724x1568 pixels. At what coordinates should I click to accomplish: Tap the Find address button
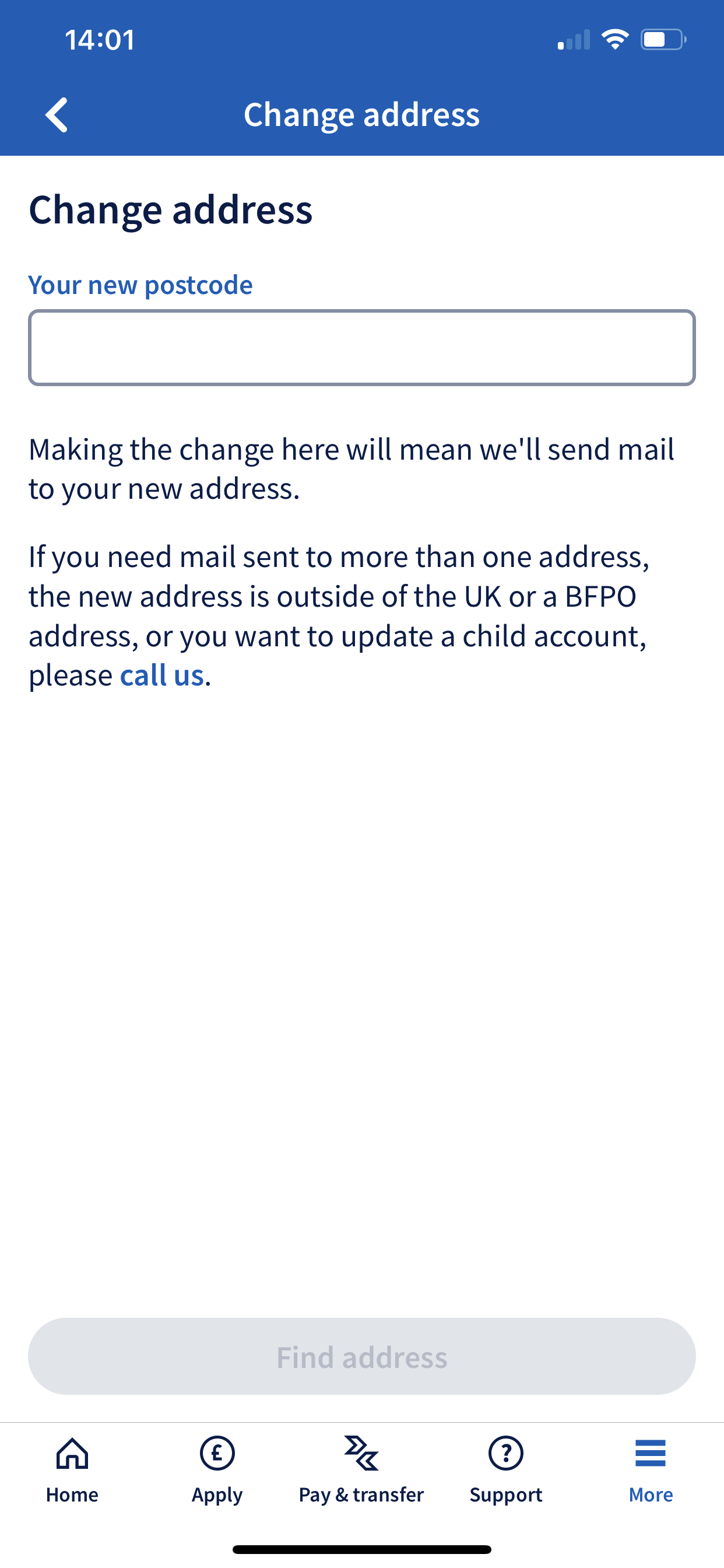point(362,1356)
